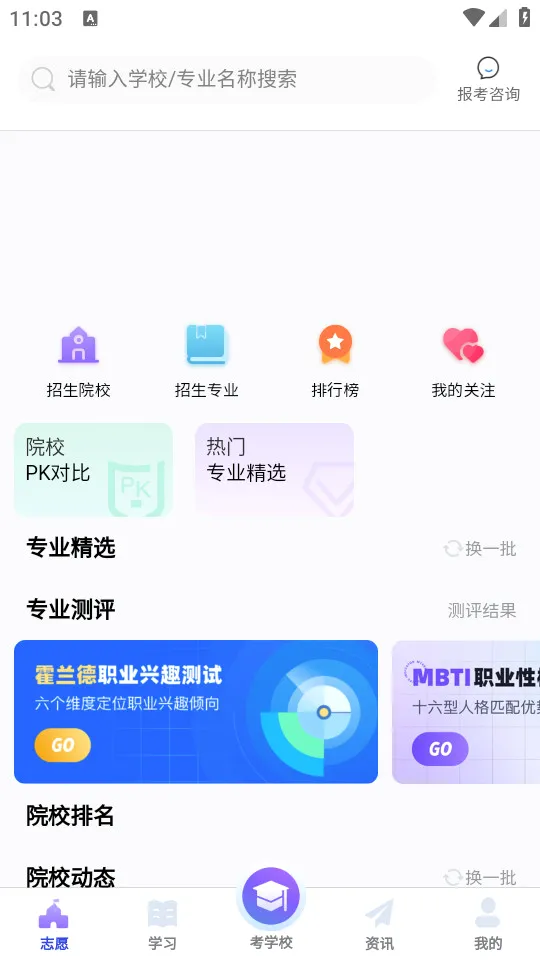540x960 pixels.
Task: Switch to the 资讯 tab
Action: pos(379,924)
